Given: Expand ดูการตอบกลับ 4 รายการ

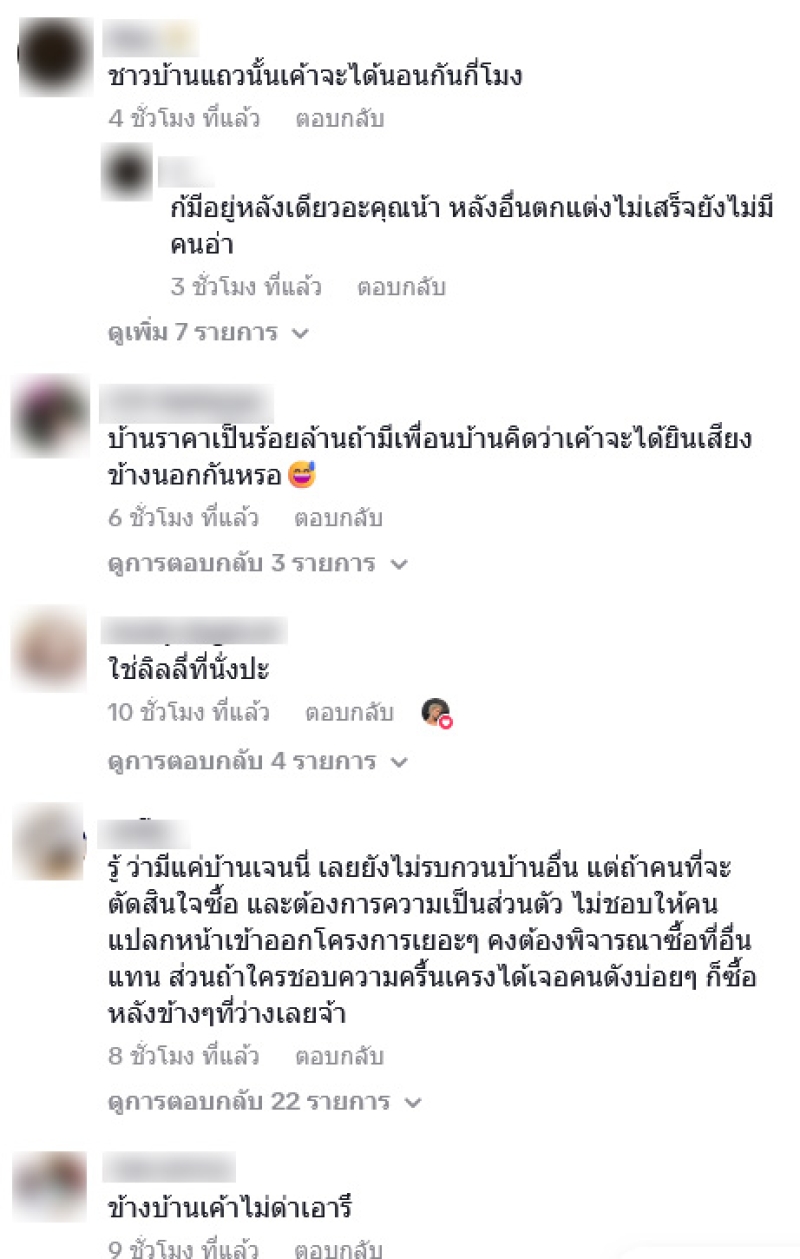Looking at the screenshot, I should pyautogui.click(x=257, y=762).
